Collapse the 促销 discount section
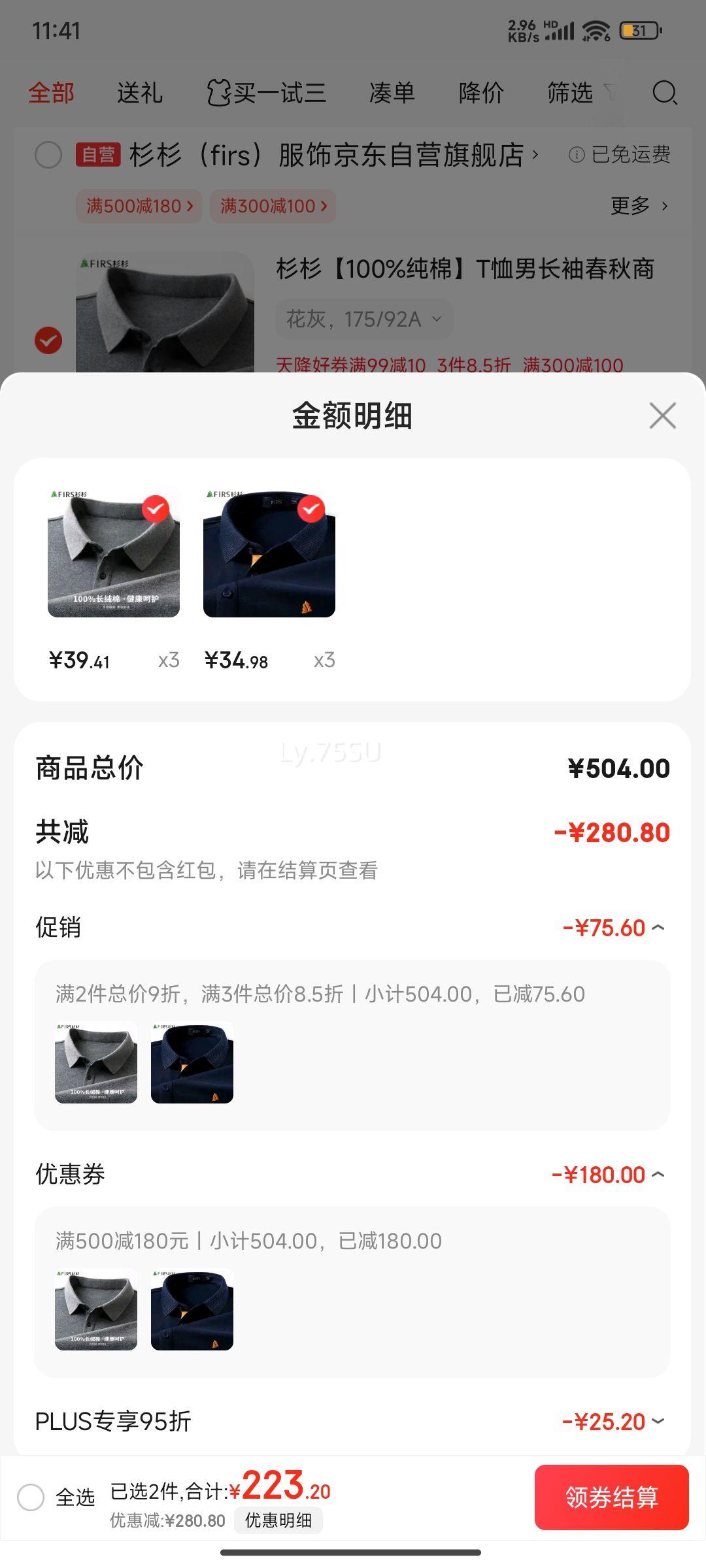 (658, 927)
